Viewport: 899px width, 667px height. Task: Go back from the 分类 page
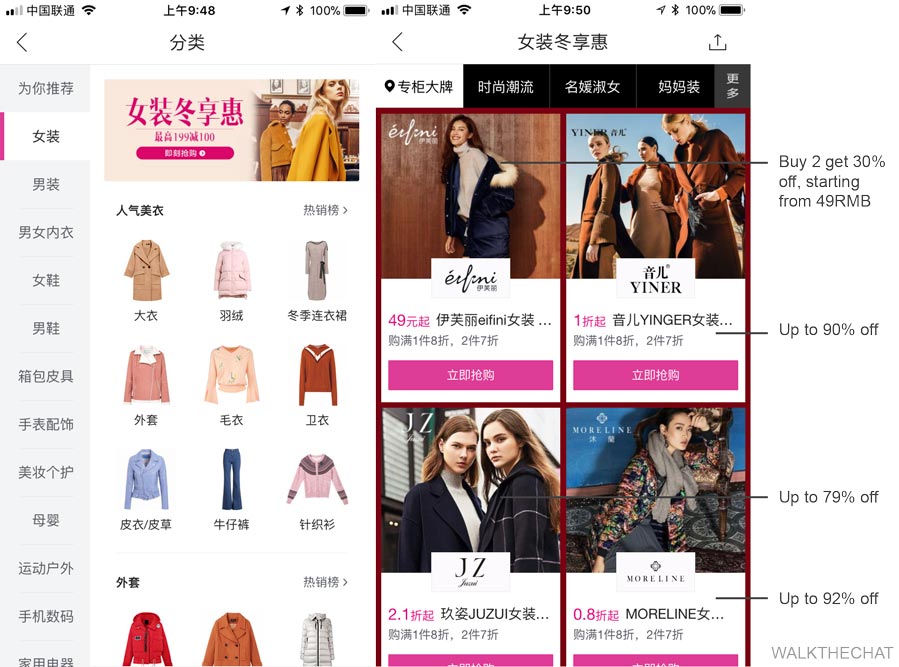[22, 42]
